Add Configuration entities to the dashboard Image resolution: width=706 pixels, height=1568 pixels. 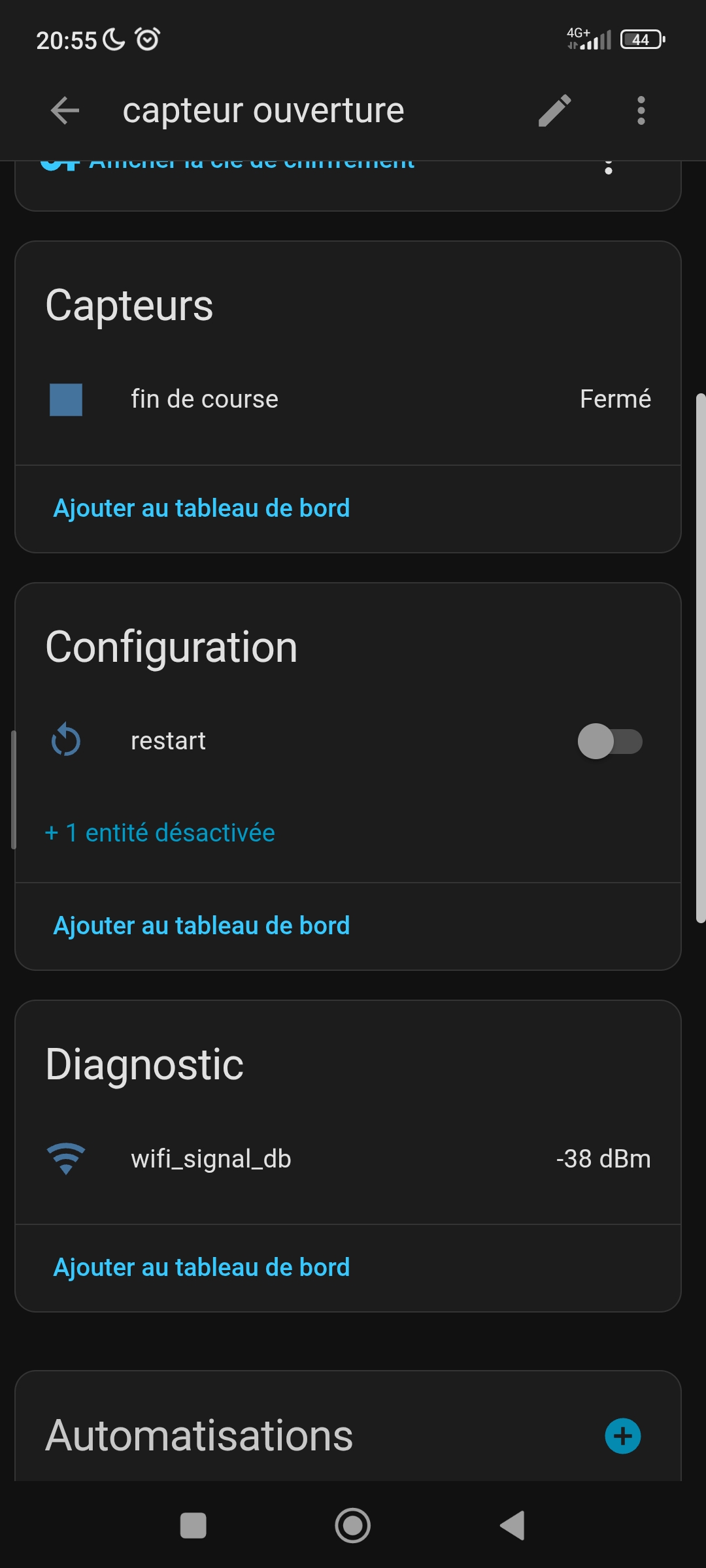click(x=201, y=926)
